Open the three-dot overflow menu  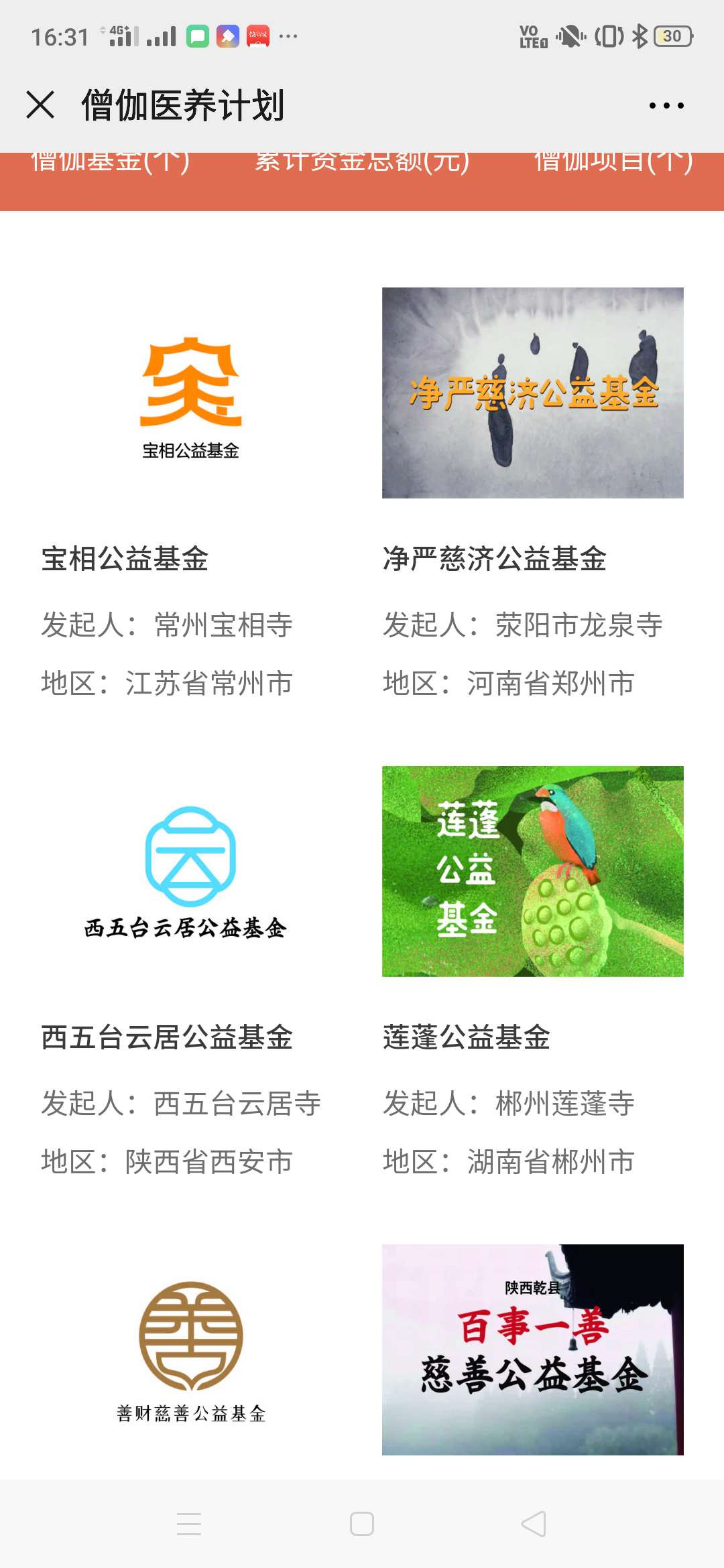(666, 105)
